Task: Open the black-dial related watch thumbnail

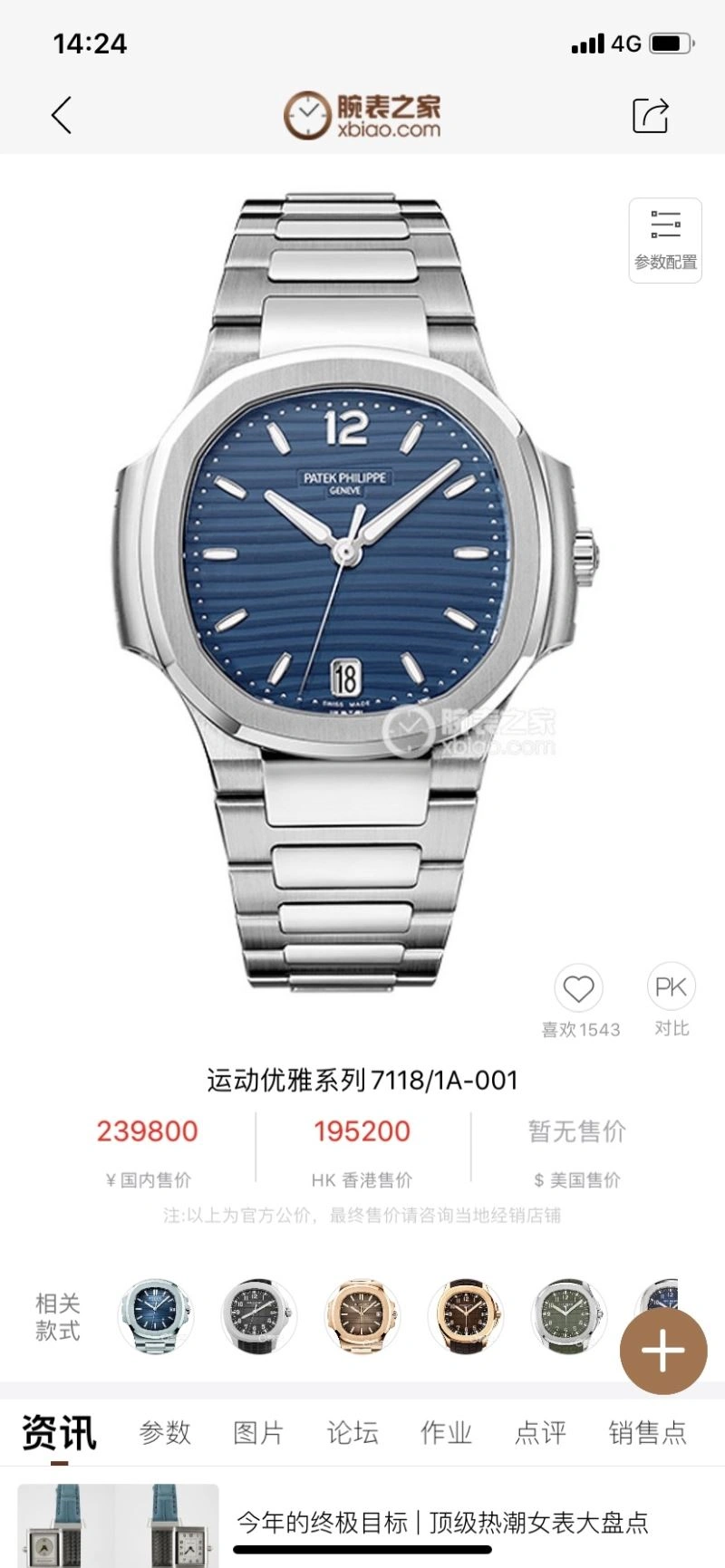Action: pyautogui.click(x=258, y=1316)
